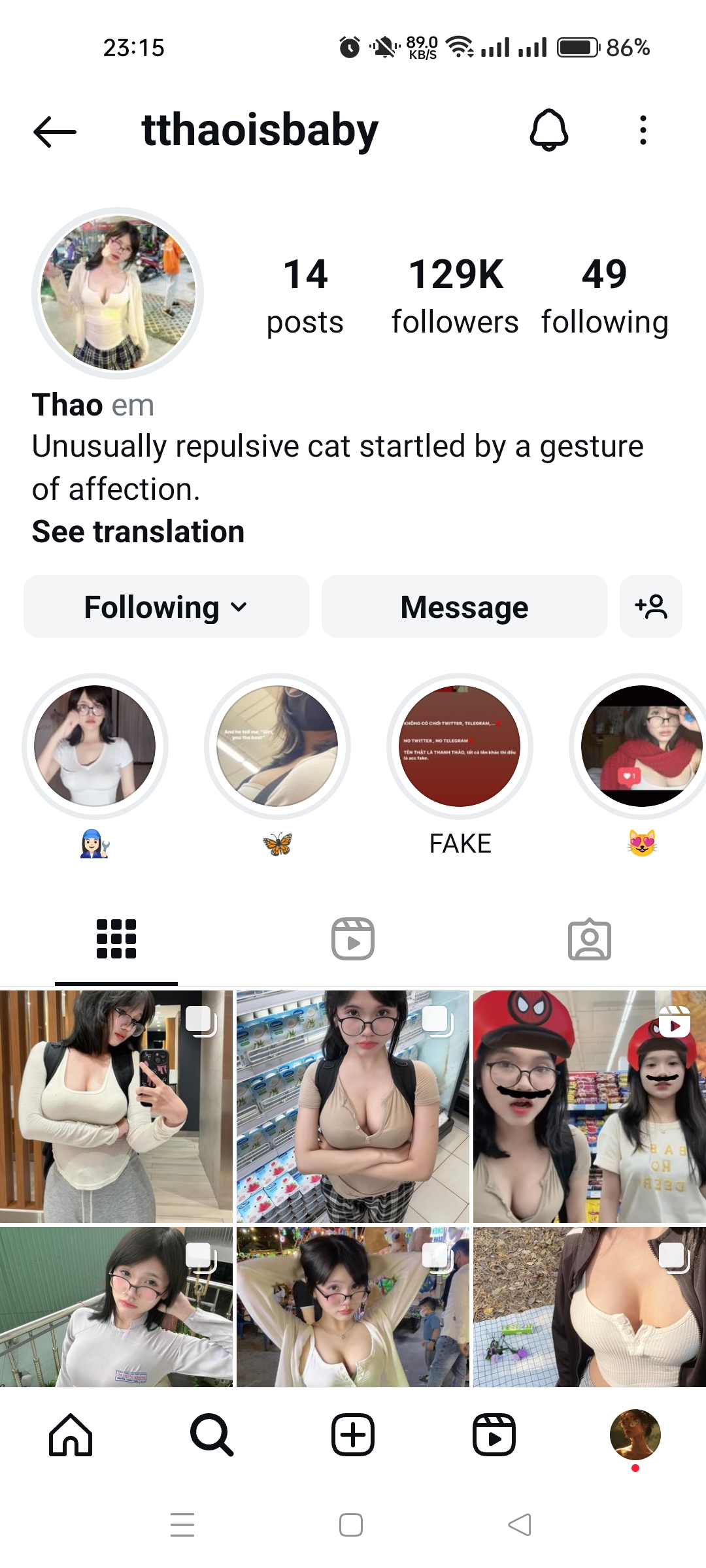The height and width of the screenshot is (1568, 706).
Task: Open Instagram home feed from bottom bar
Action: coord(71,1435)
